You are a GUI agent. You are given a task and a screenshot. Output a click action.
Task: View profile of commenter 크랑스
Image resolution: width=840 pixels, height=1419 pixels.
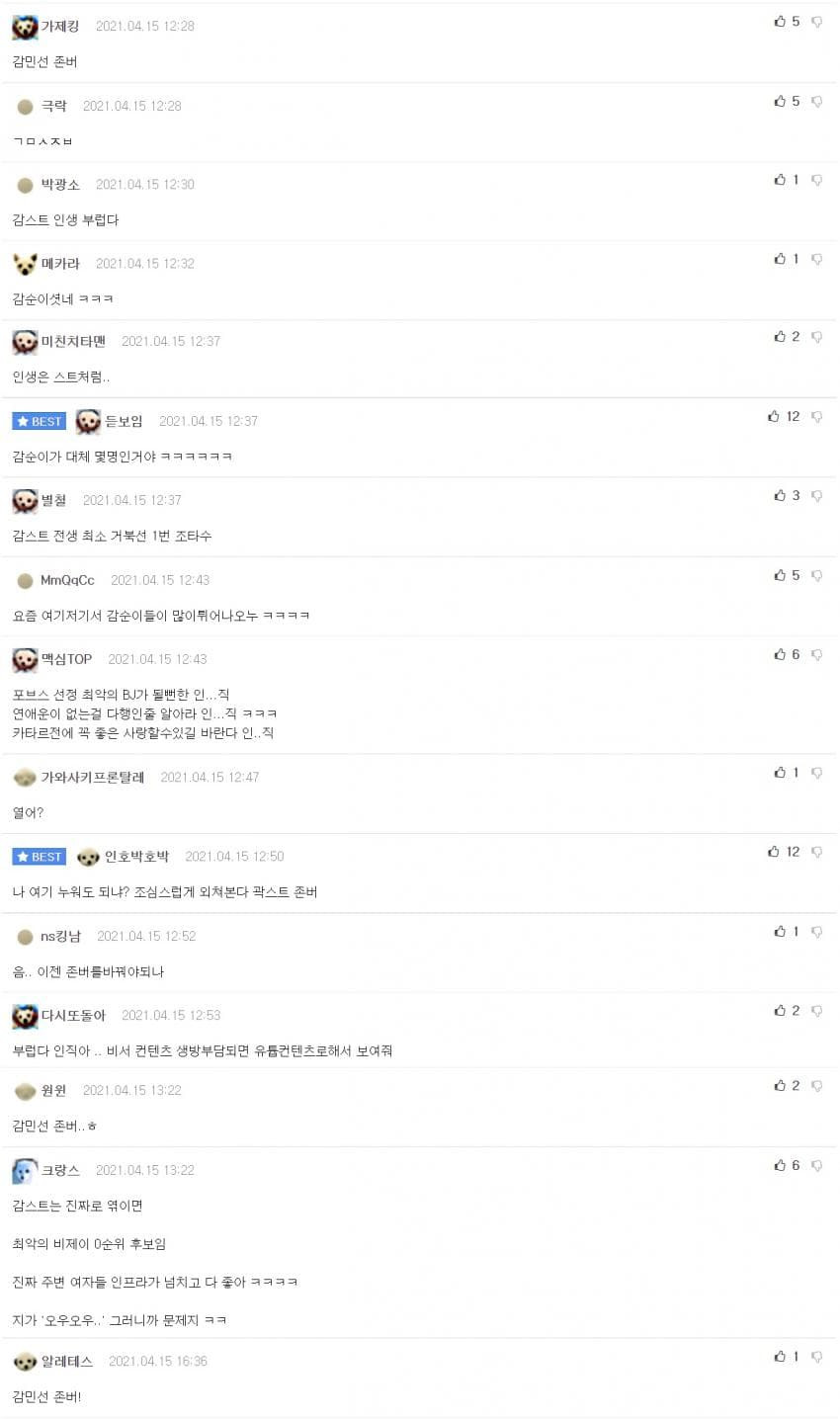[59, 1170]
